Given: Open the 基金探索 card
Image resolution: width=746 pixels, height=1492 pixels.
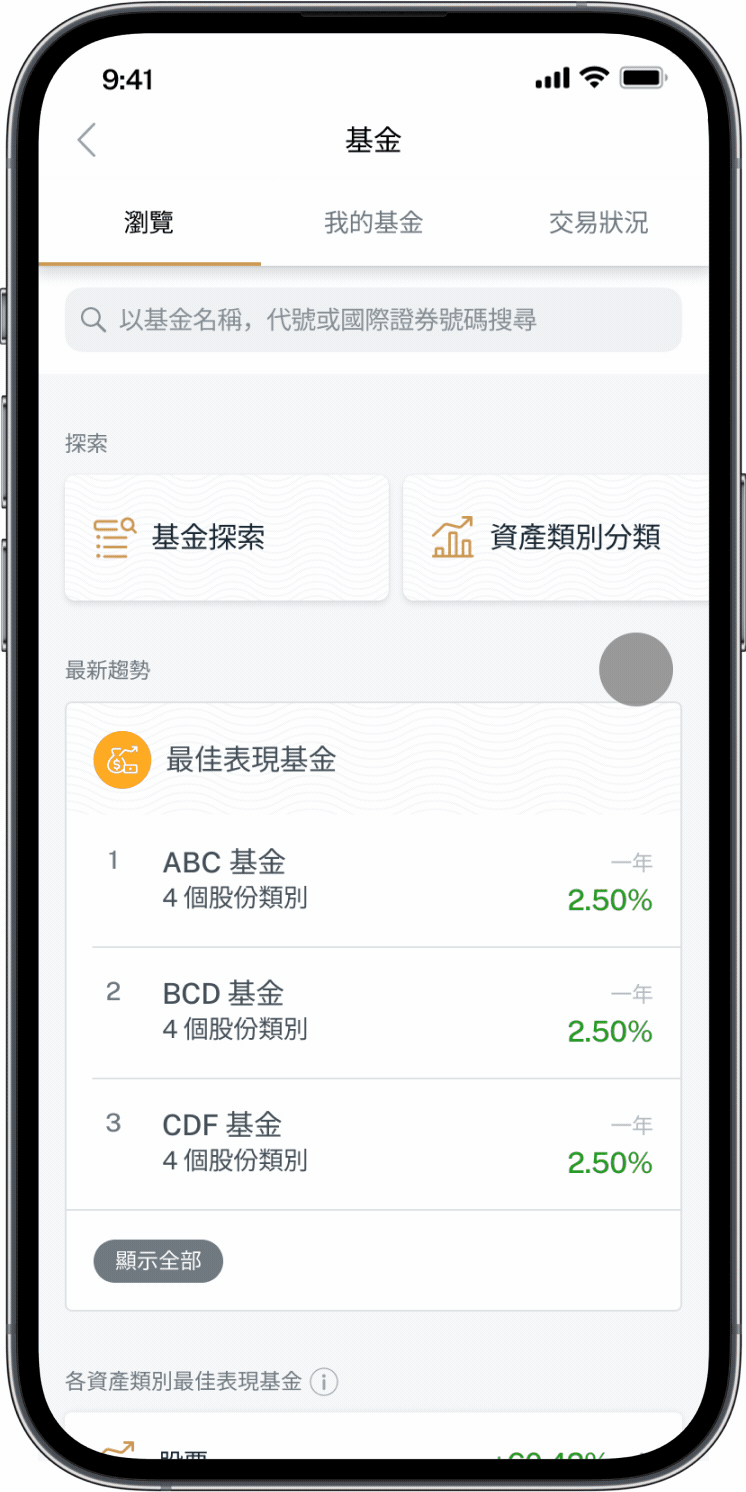Looking at the screenshot, I should click(227, 538).
